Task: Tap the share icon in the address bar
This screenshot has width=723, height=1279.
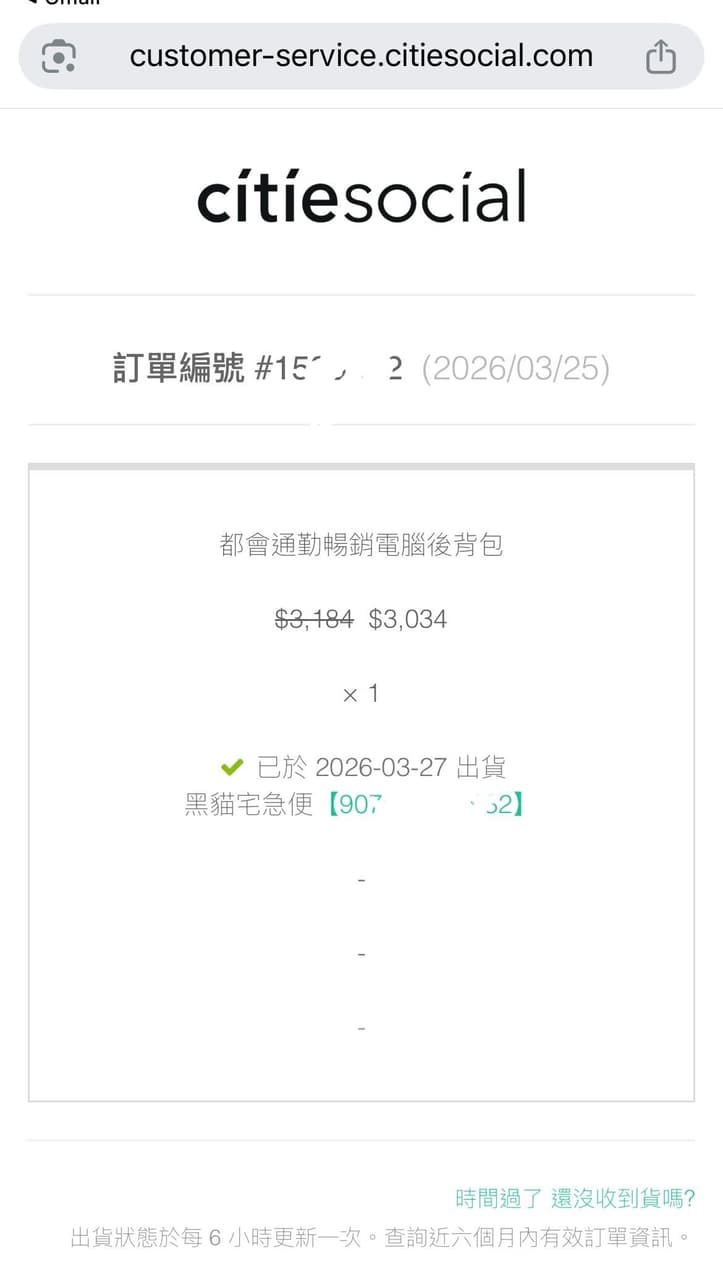Action: click(660, 56)
